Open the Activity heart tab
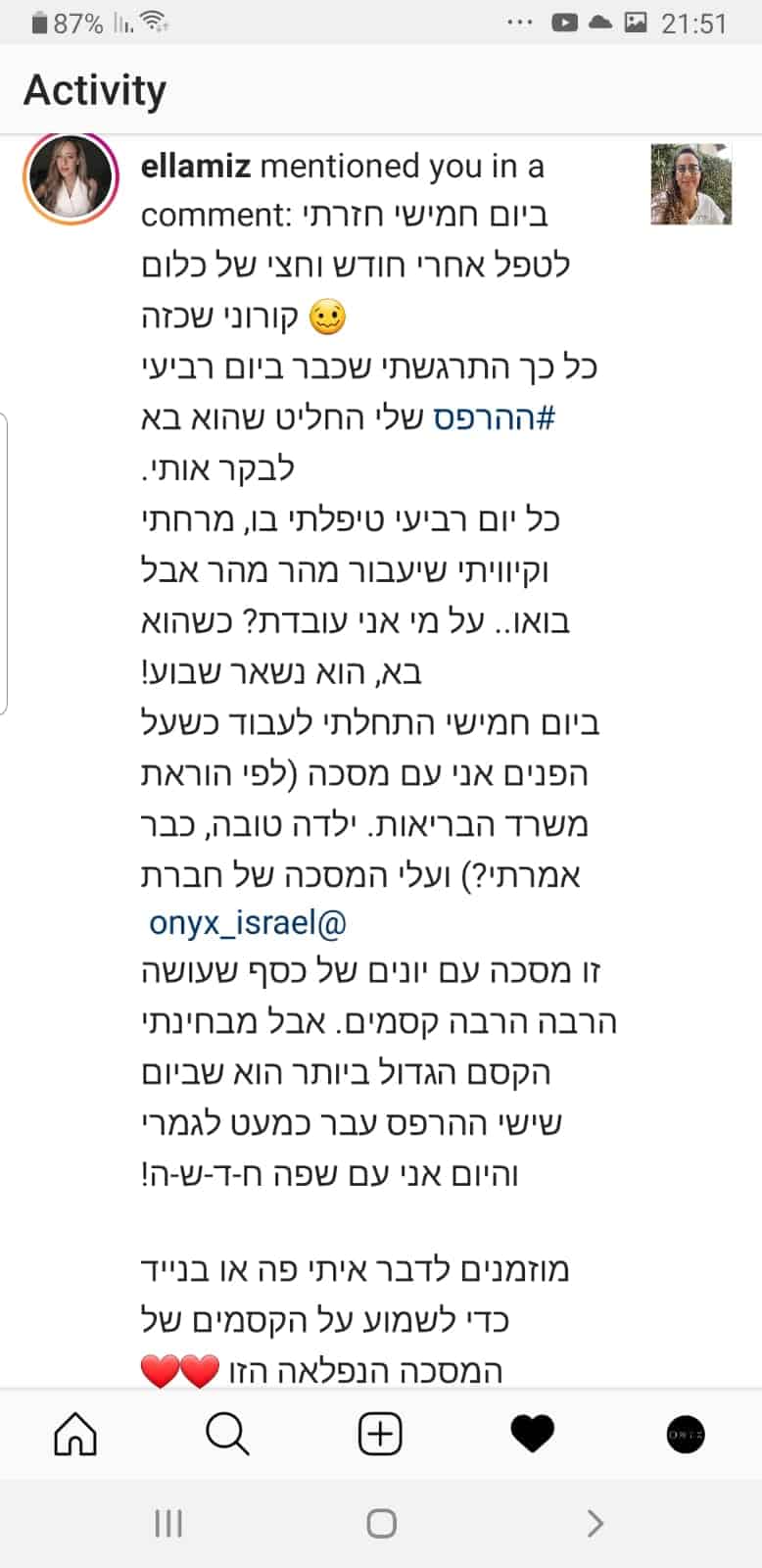The image size is (762, 1568). coord(533,1435)
